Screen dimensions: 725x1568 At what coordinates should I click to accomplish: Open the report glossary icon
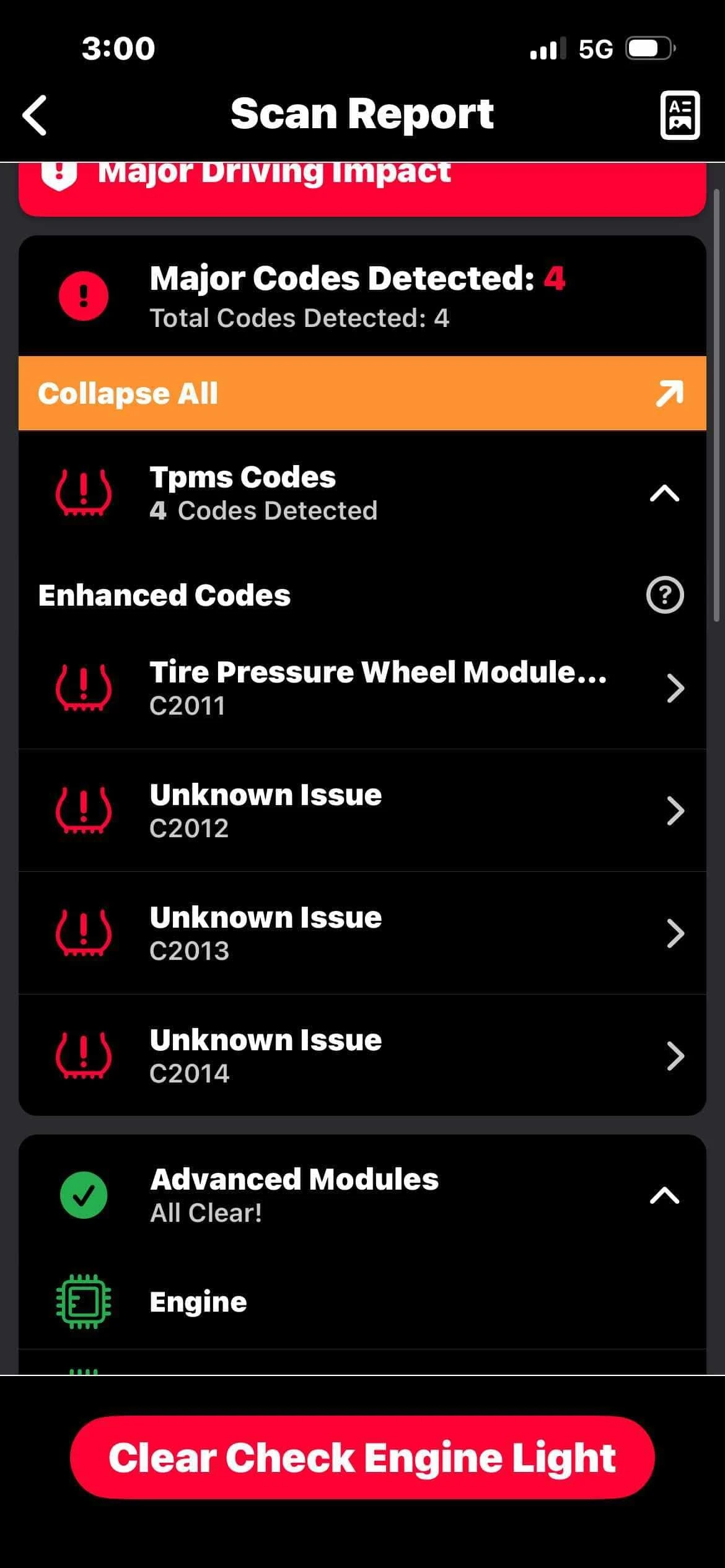point(680,115)
